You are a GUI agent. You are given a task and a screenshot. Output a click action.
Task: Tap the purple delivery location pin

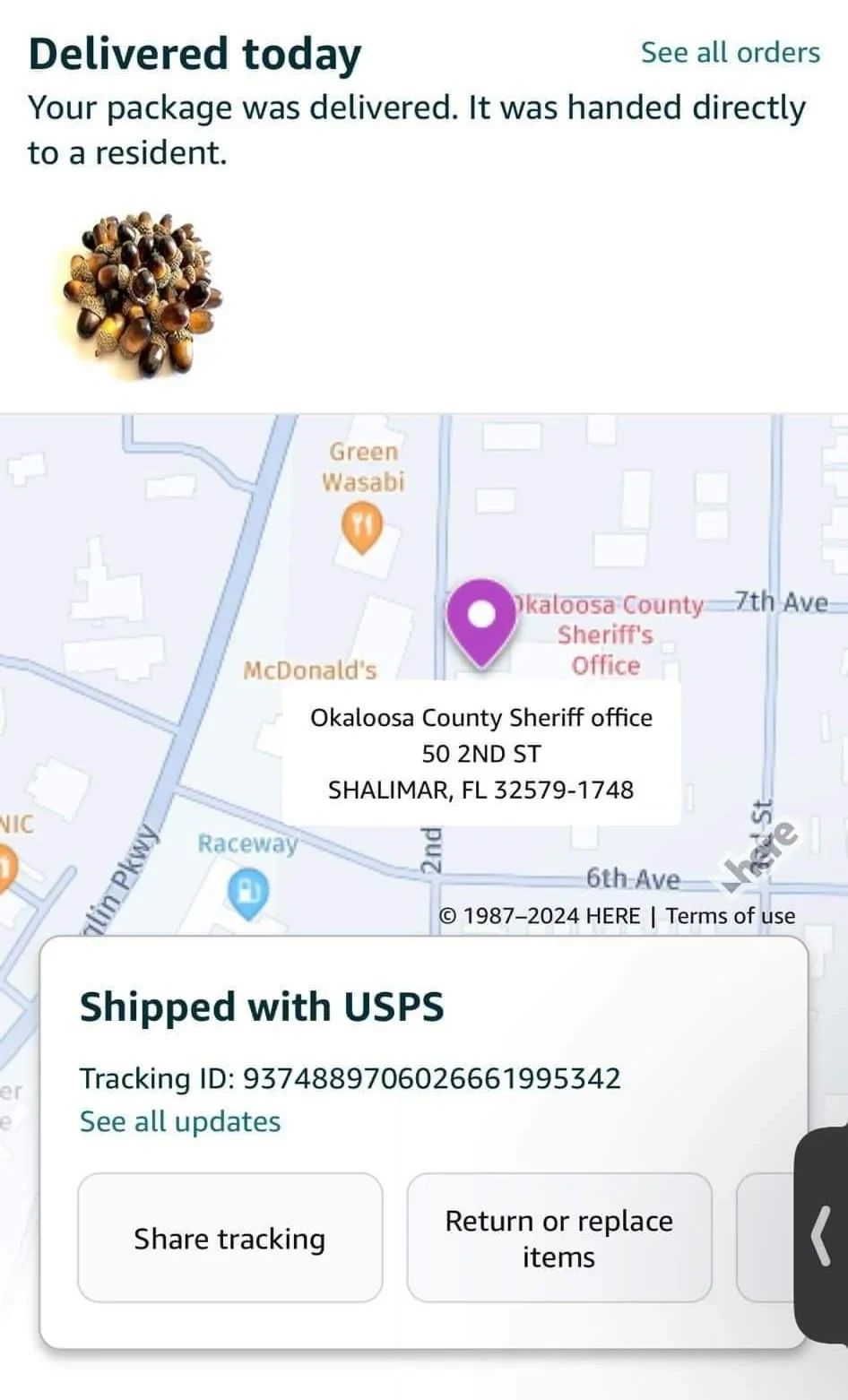point(482,618)
